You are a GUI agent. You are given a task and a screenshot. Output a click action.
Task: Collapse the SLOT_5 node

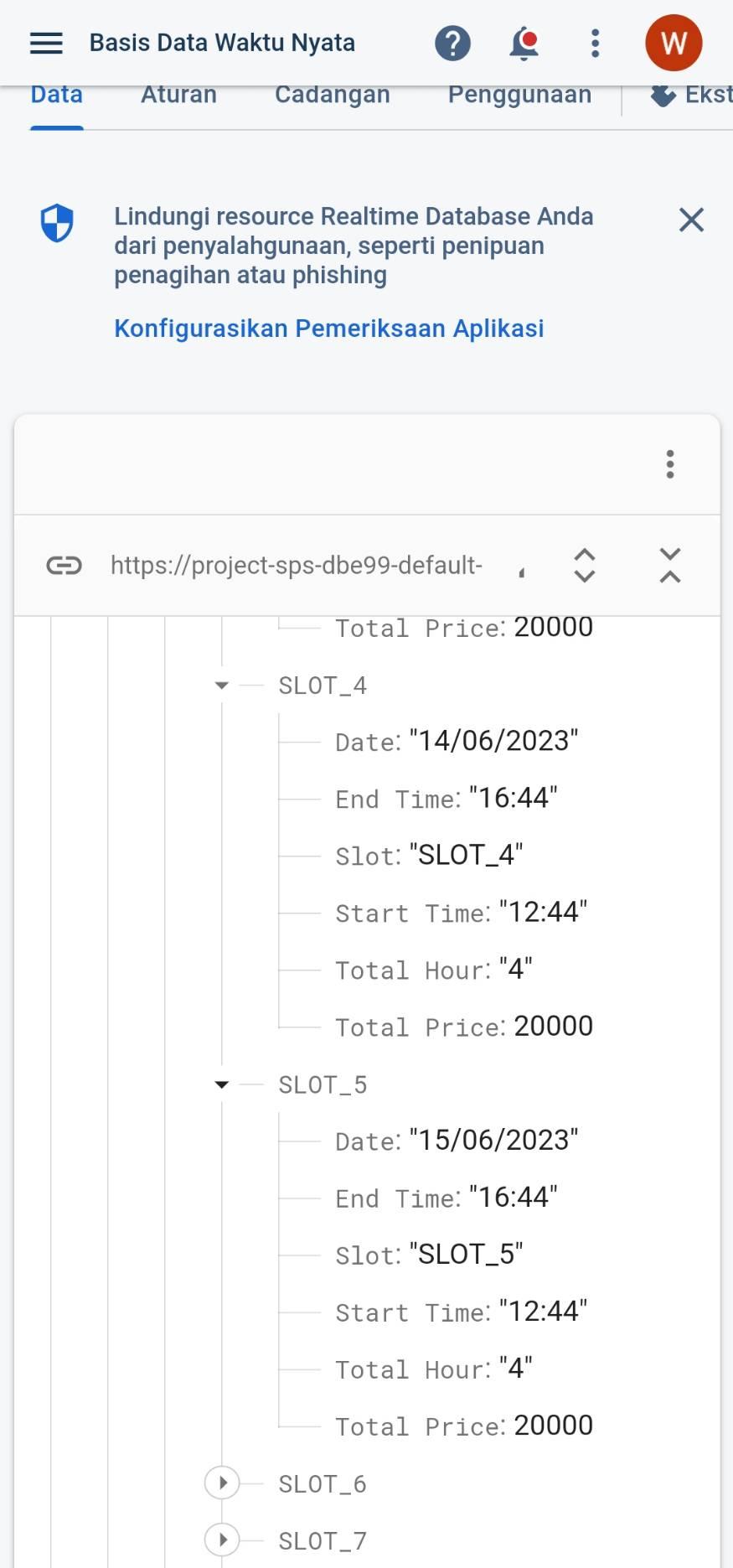(x=222, y=1085)
